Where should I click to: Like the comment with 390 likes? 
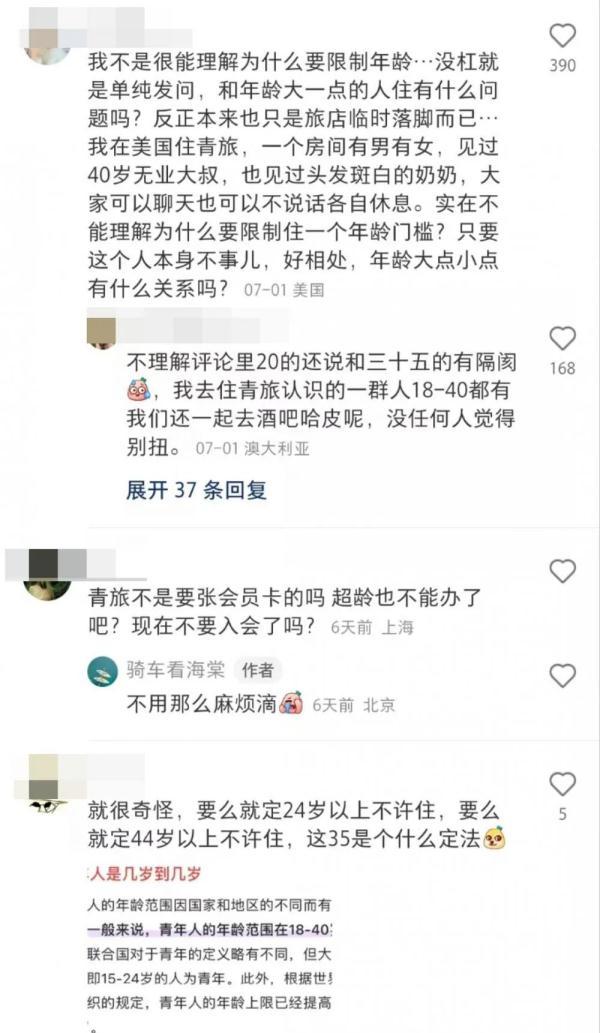pyautogui.click(x=562, y=36)
